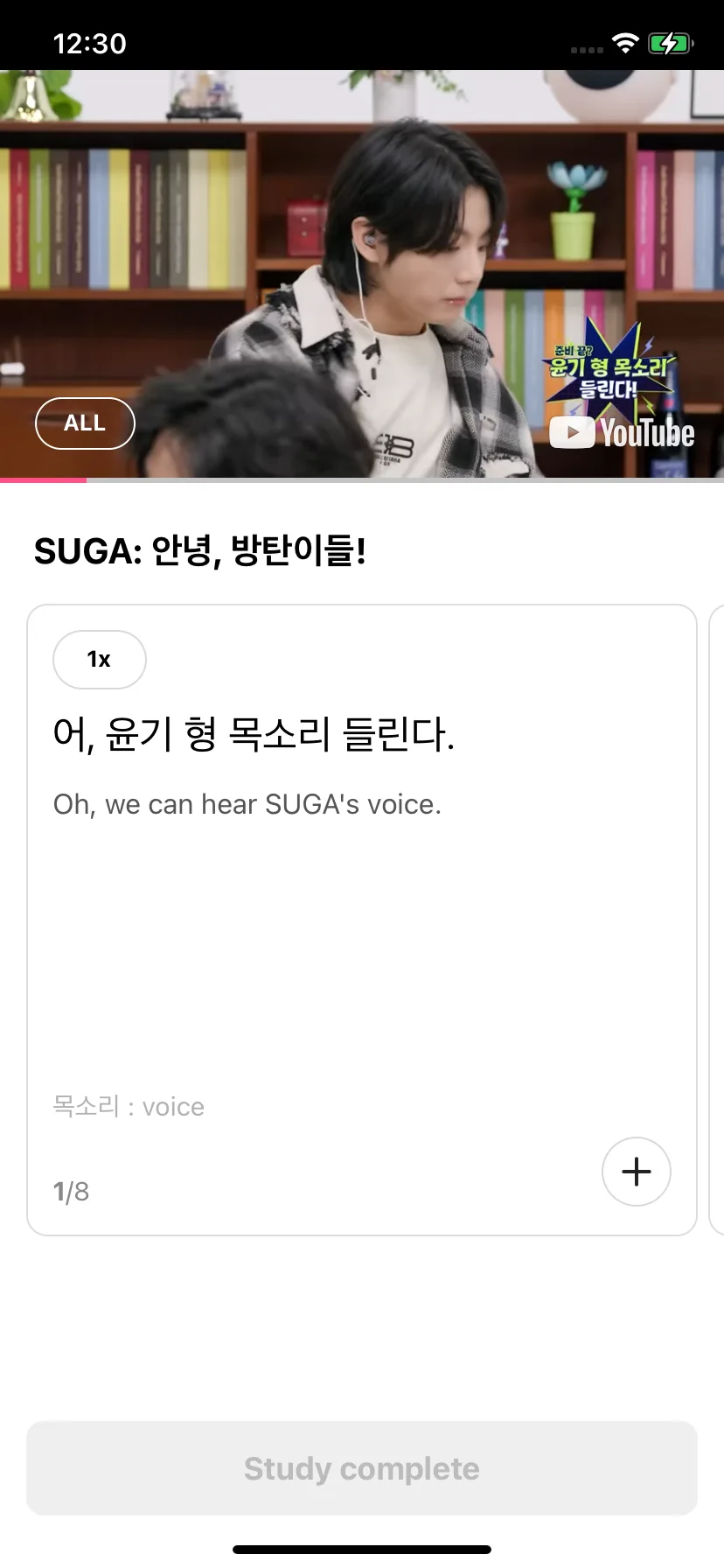Tap the Study complete button
The image size is (724, 1568).
pyautogui.click(x=362, y=1468)
